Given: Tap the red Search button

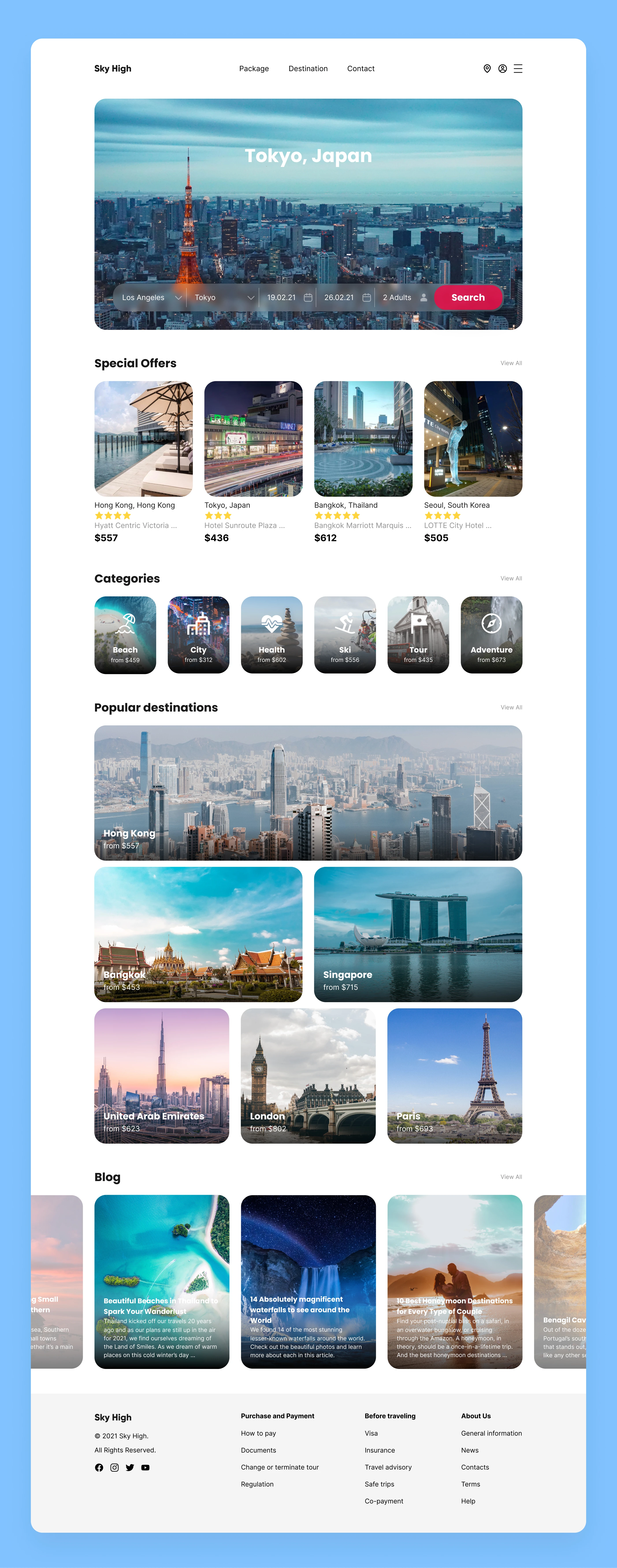Looking at the screenshot, I should coord(468,298).
